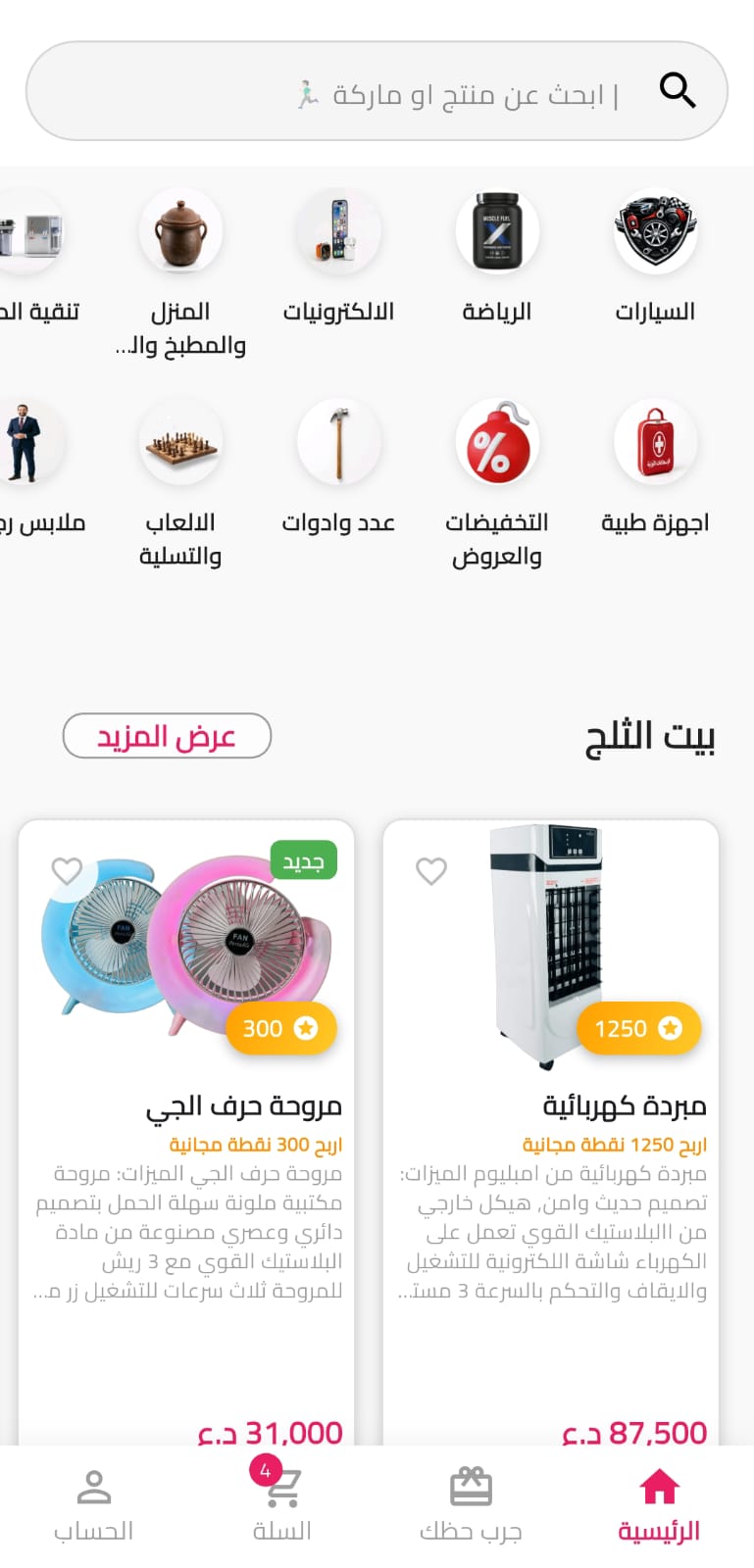Viewport: 754px width, 1568px height.
Task: Click inside the product search field
Action: (392, 90)
